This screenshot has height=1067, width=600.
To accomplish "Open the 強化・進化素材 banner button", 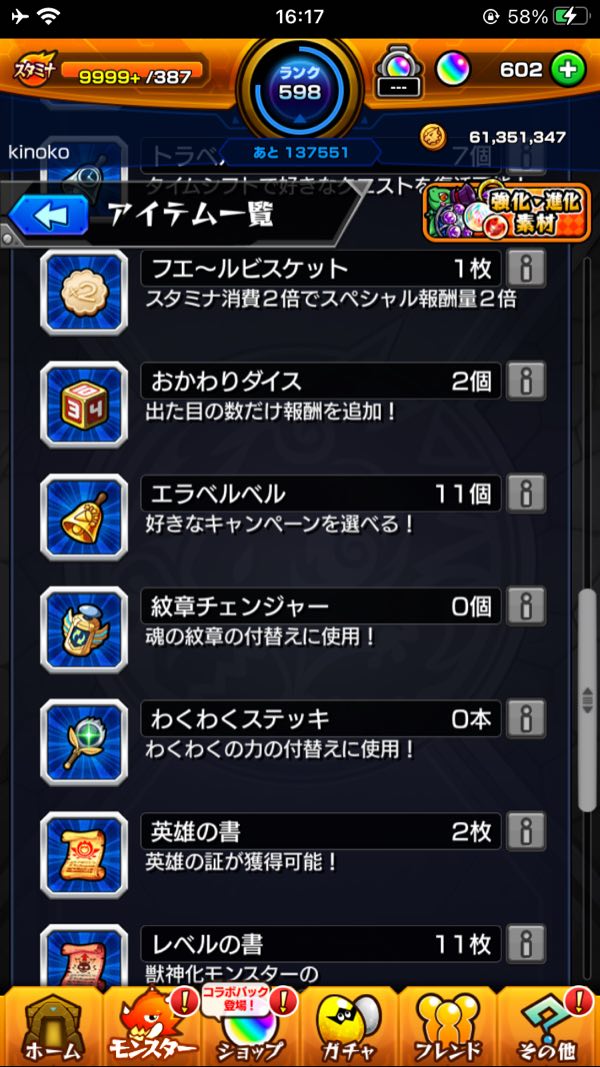I will (x=506, y=213).
